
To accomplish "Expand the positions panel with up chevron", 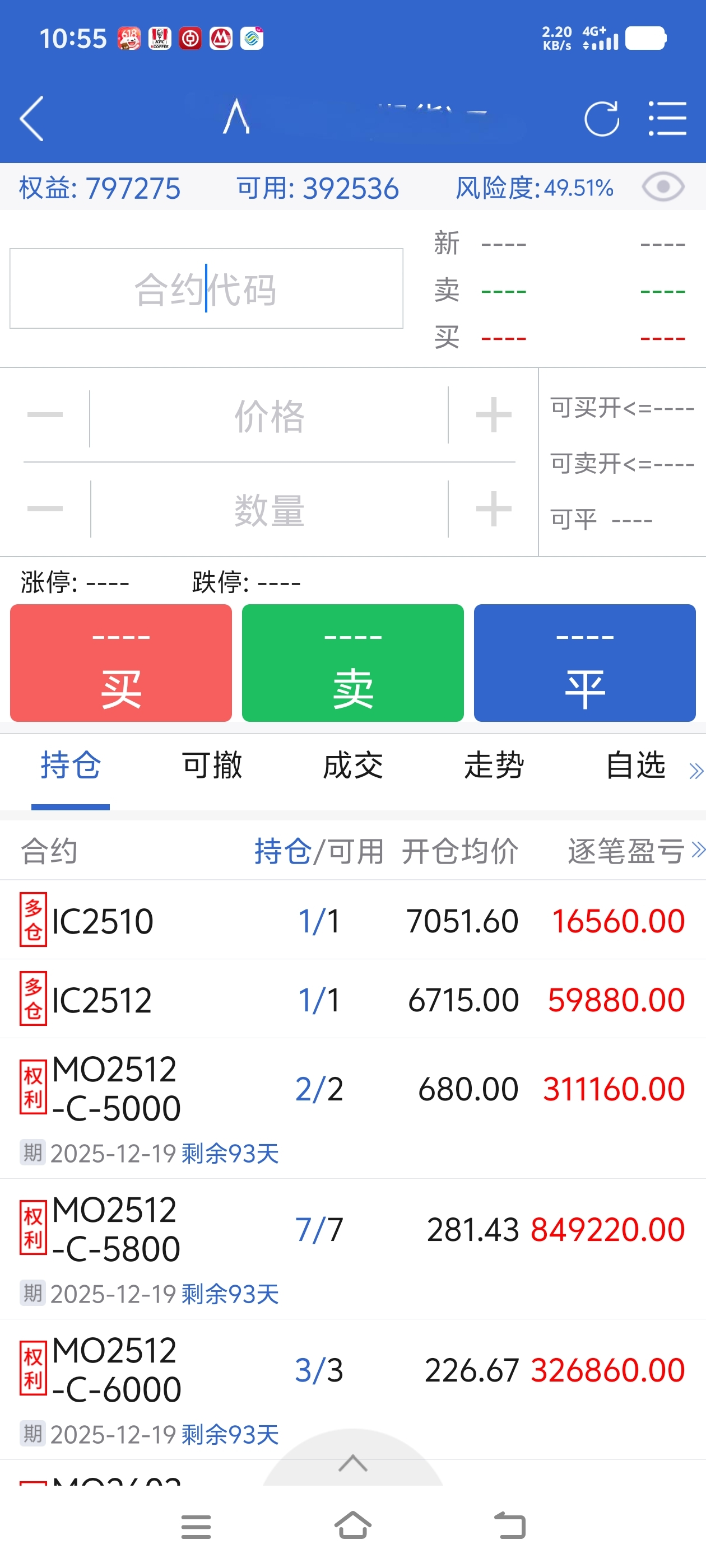I will click(x=352, y=1462).
